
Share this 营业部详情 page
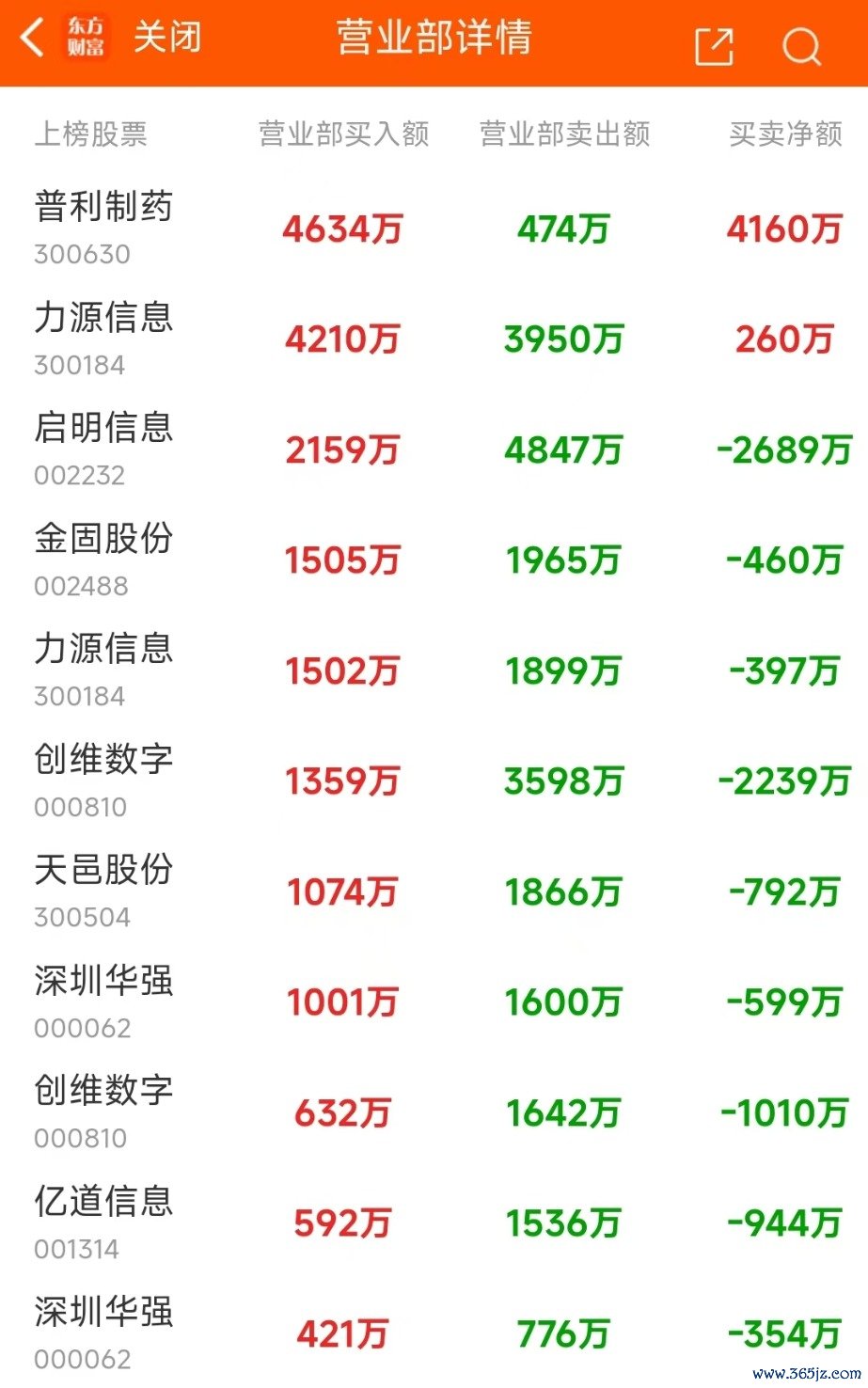tap(714, 45)
